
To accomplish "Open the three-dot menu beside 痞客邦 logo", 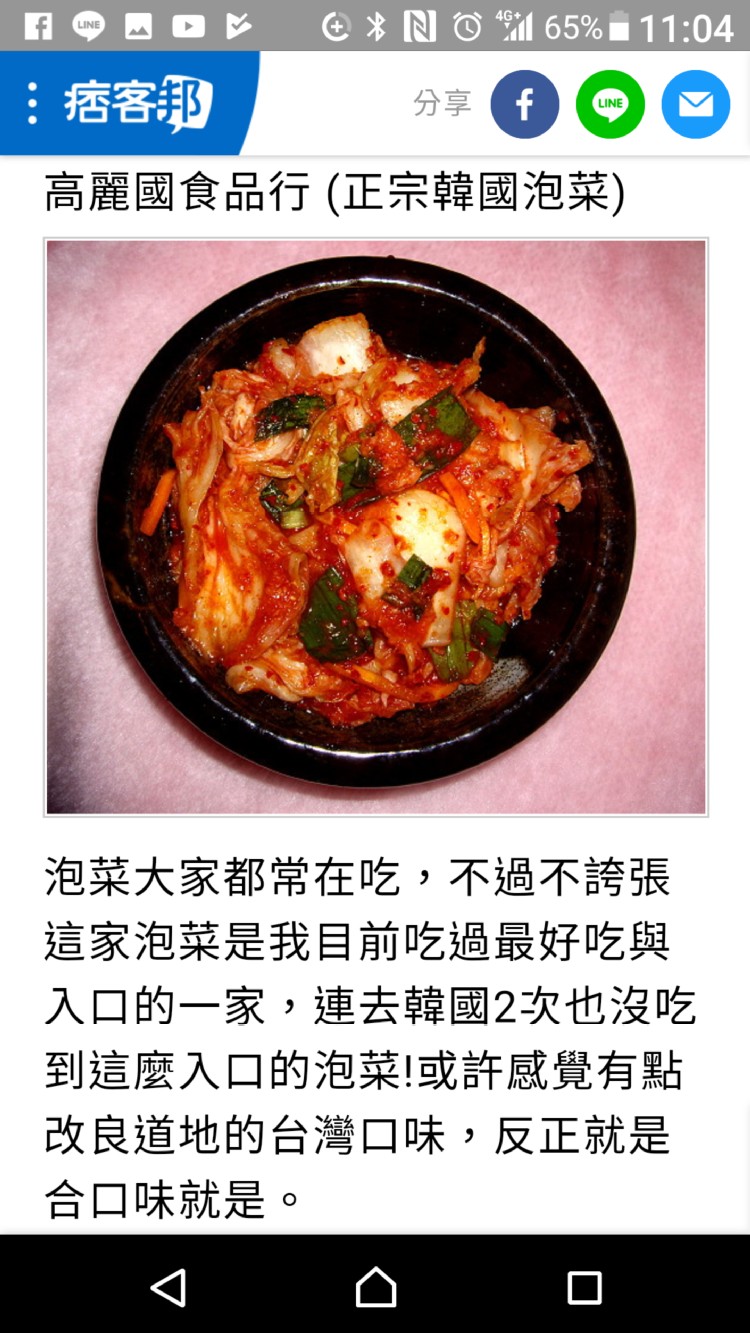I will (32, 104).
